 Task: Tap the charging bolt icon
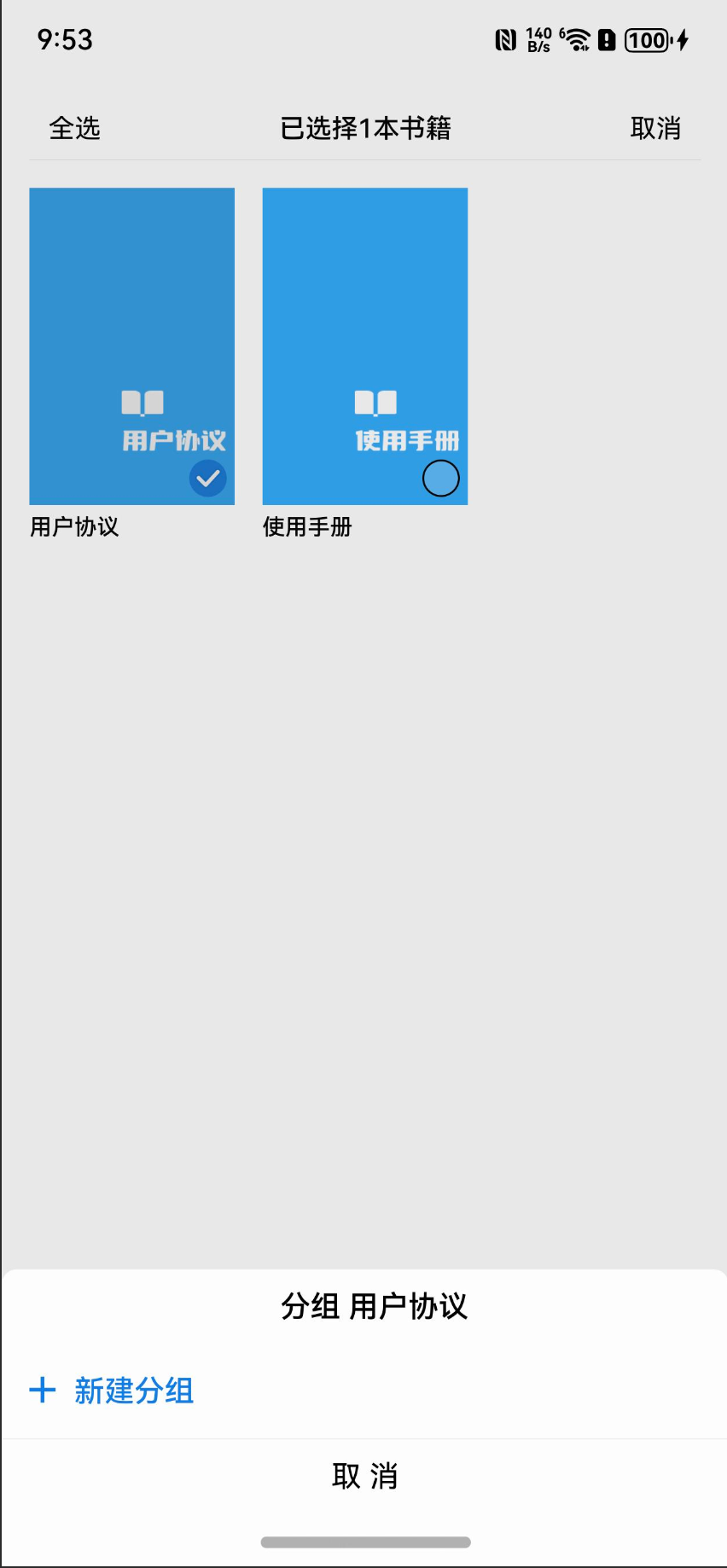[x=683, y=40]
